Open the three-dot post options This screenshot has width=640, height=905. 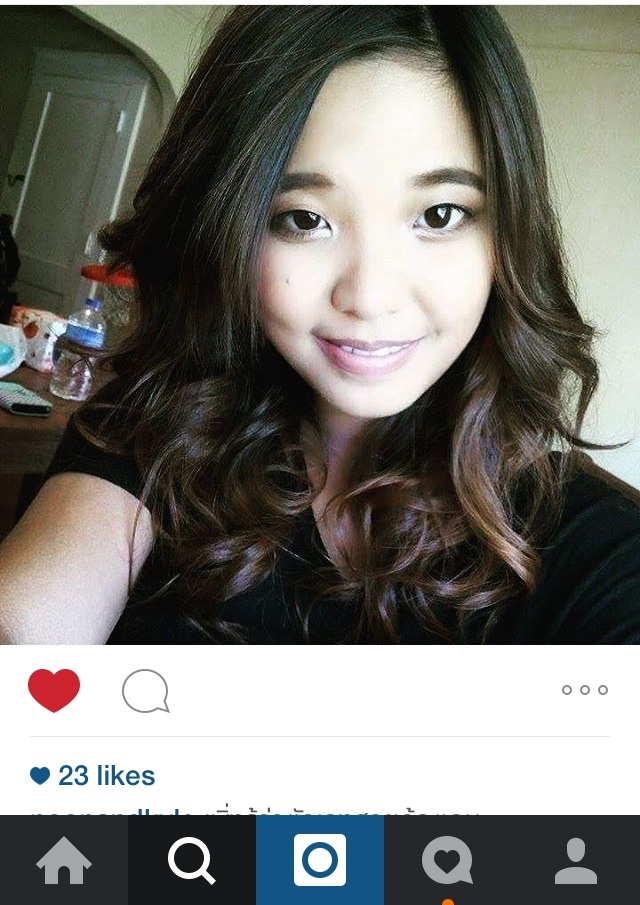point(584,690)
